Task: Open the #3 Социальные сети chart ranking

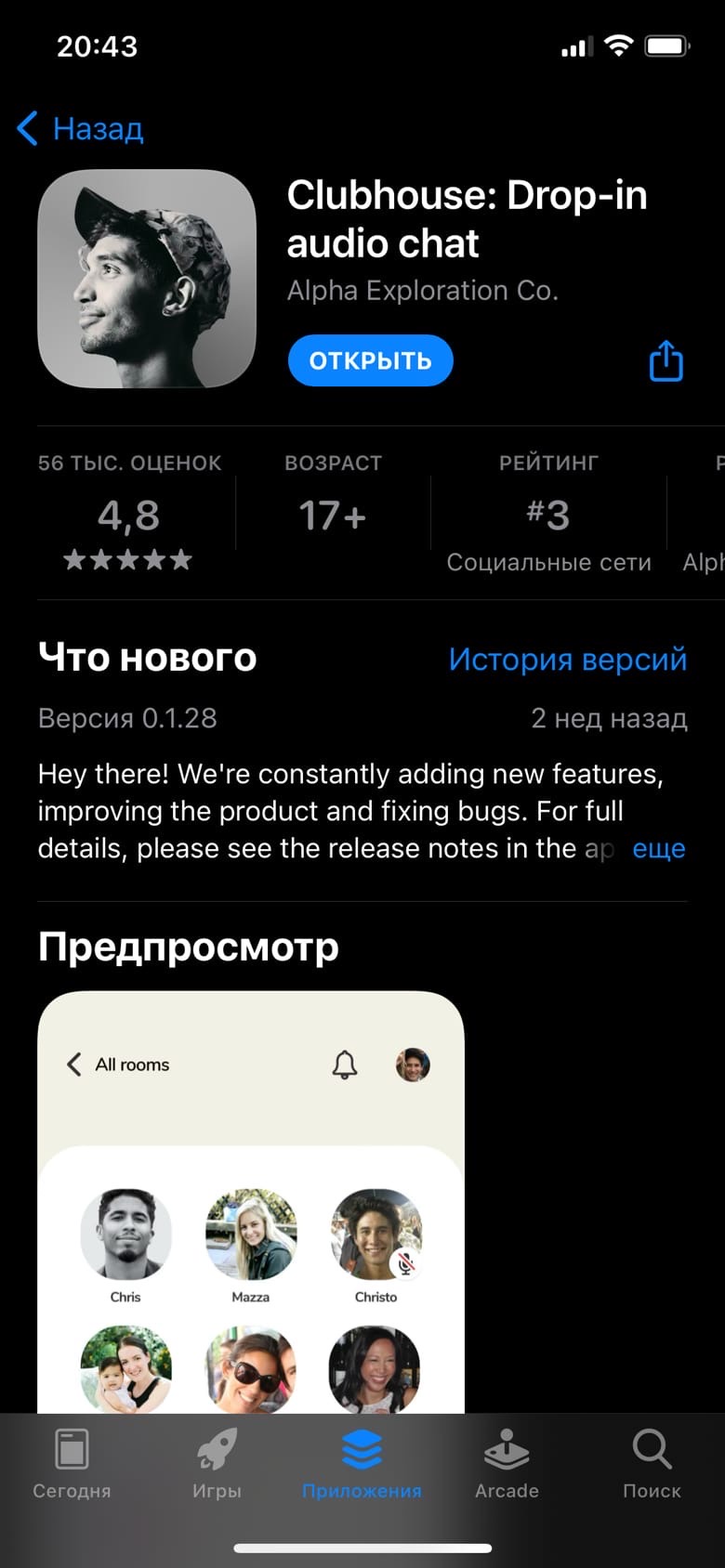Action: (x=548, y=516)
